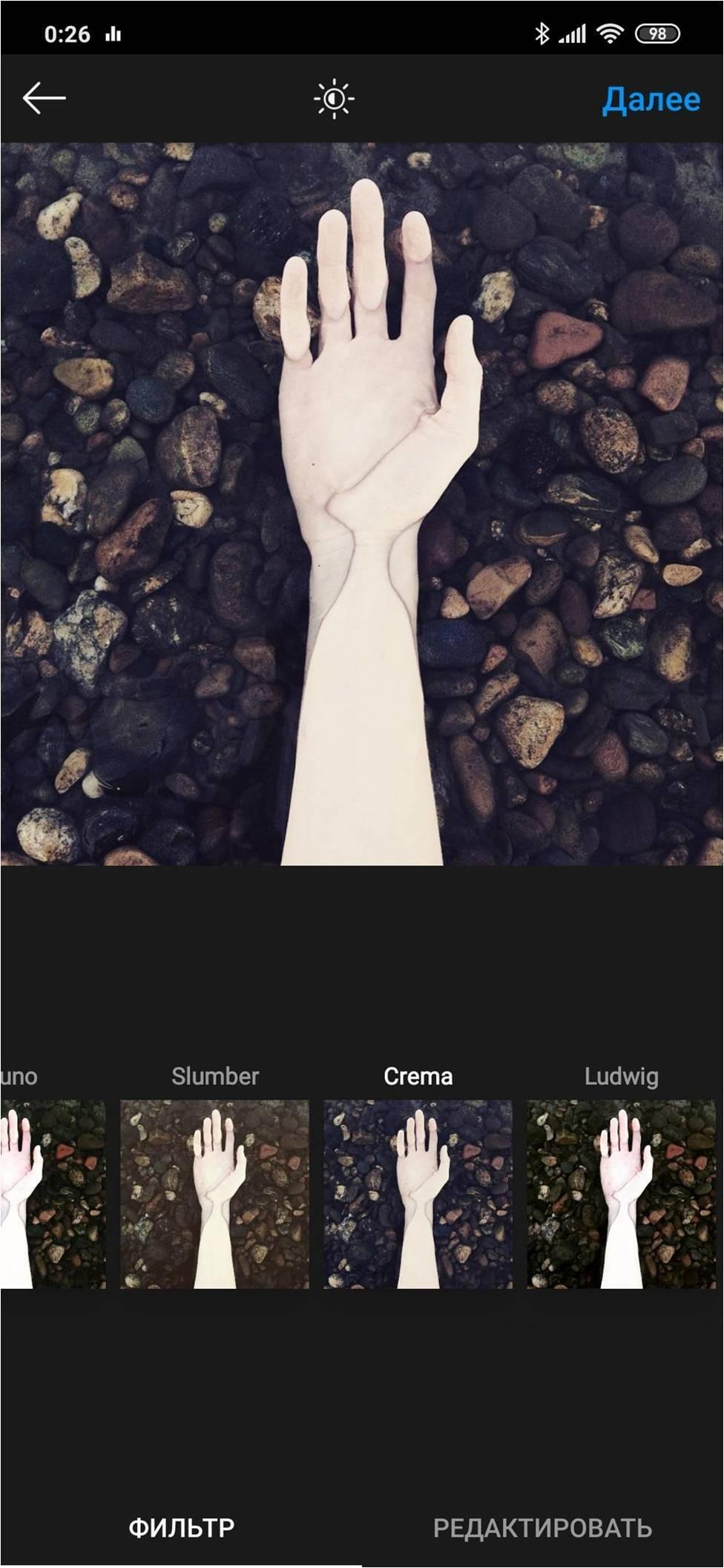Tap Далее to proceed

point(651,99)
